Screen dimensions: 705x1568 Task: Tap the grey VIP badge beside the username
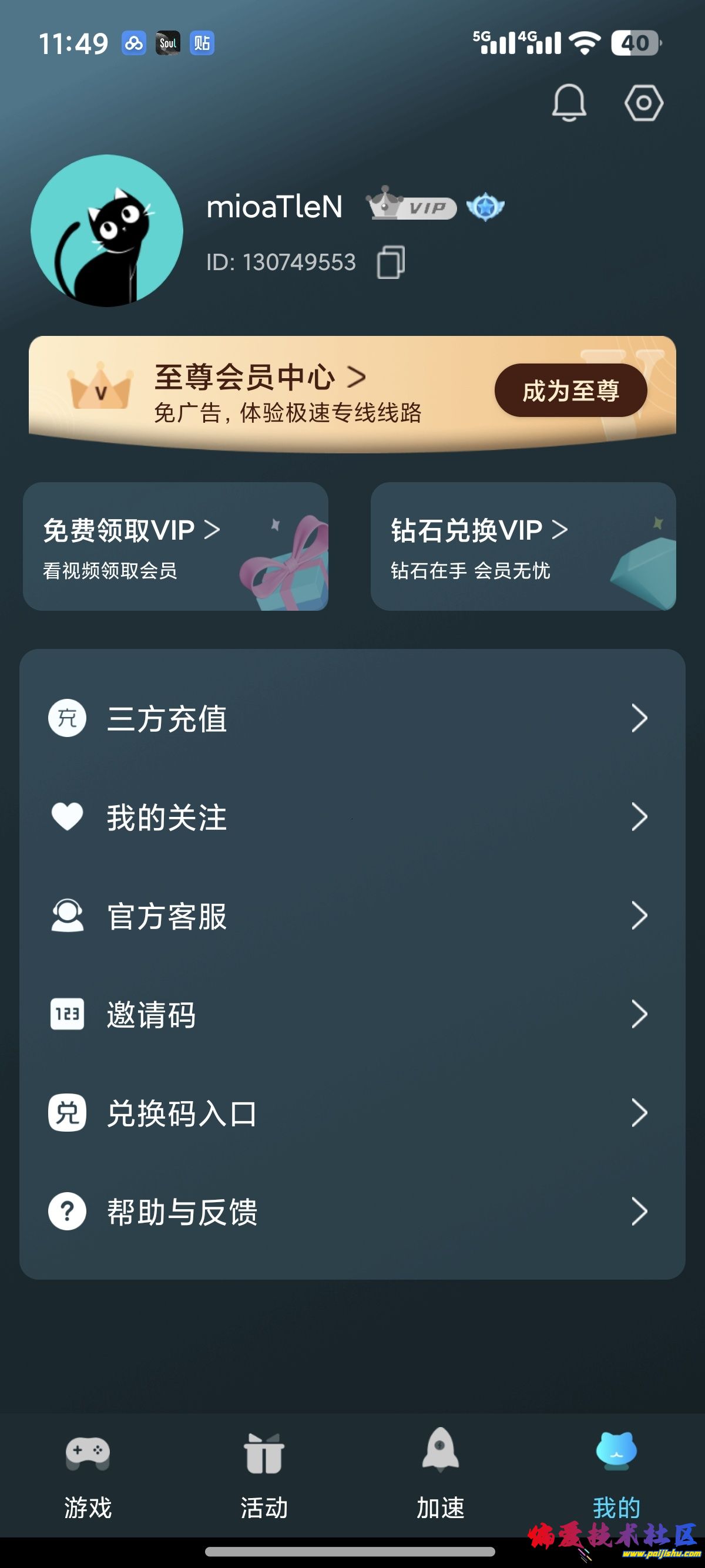click(412, 205)
